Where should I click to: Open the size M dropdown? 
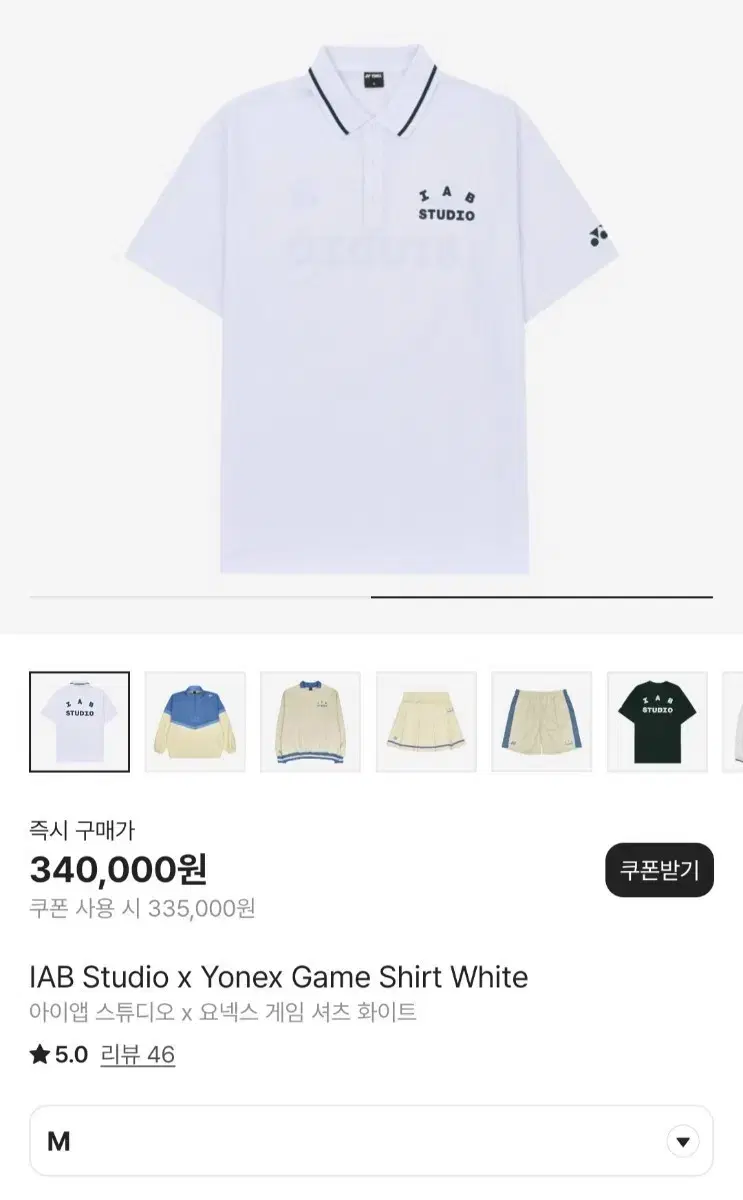click(371, 1139)
